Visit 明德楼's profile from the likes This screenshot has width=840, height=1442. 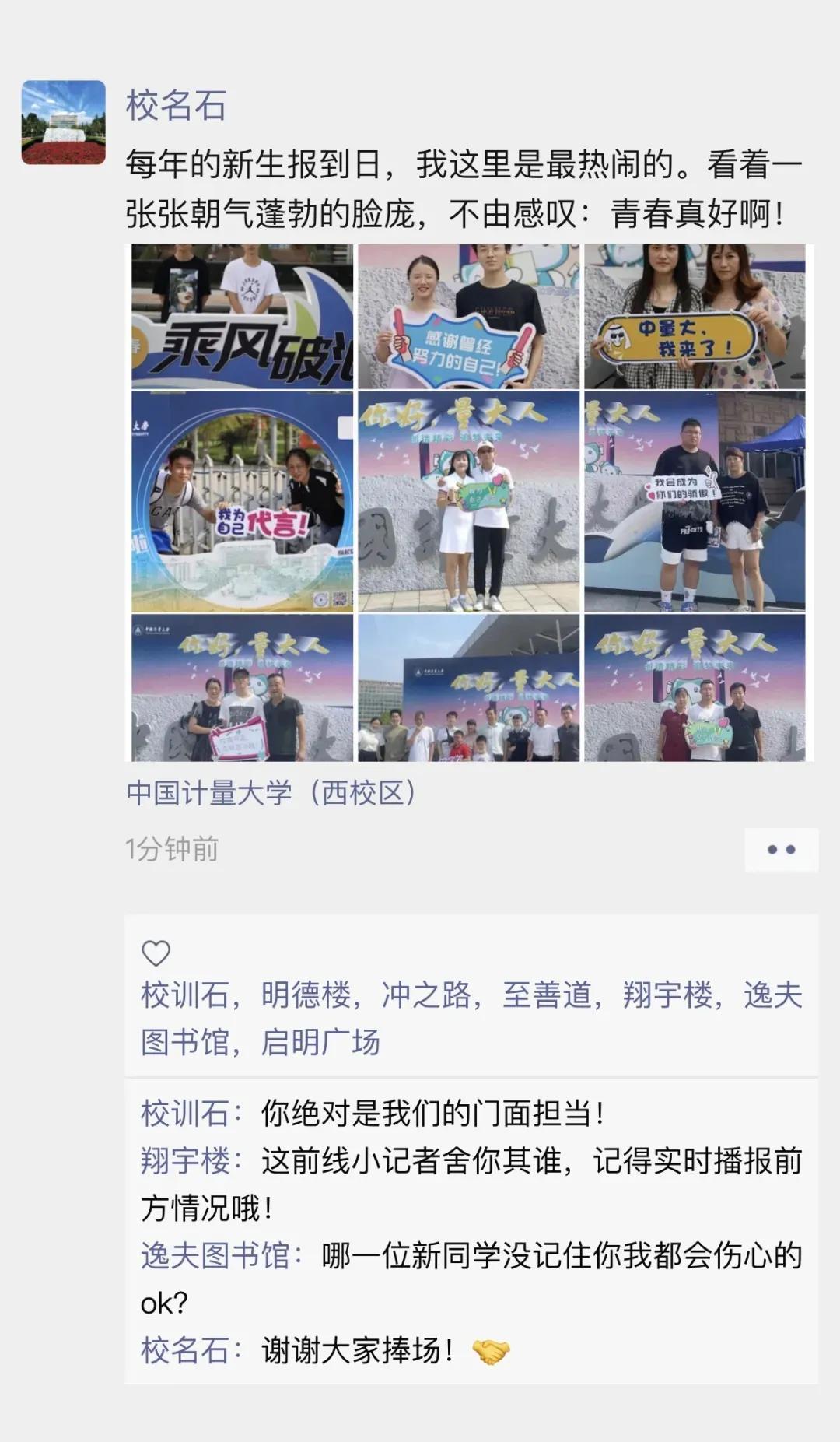click(305, 995)
